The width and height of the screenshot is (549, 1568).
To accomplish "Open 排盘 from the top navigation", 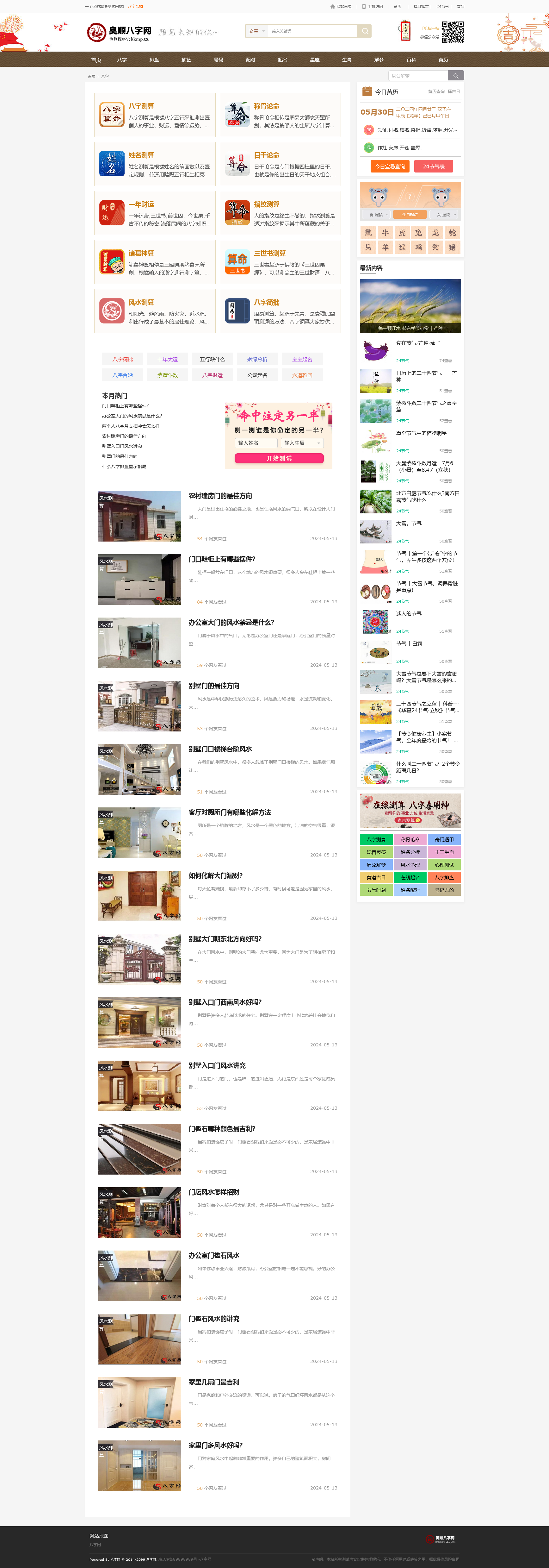I will pos(154,60).
